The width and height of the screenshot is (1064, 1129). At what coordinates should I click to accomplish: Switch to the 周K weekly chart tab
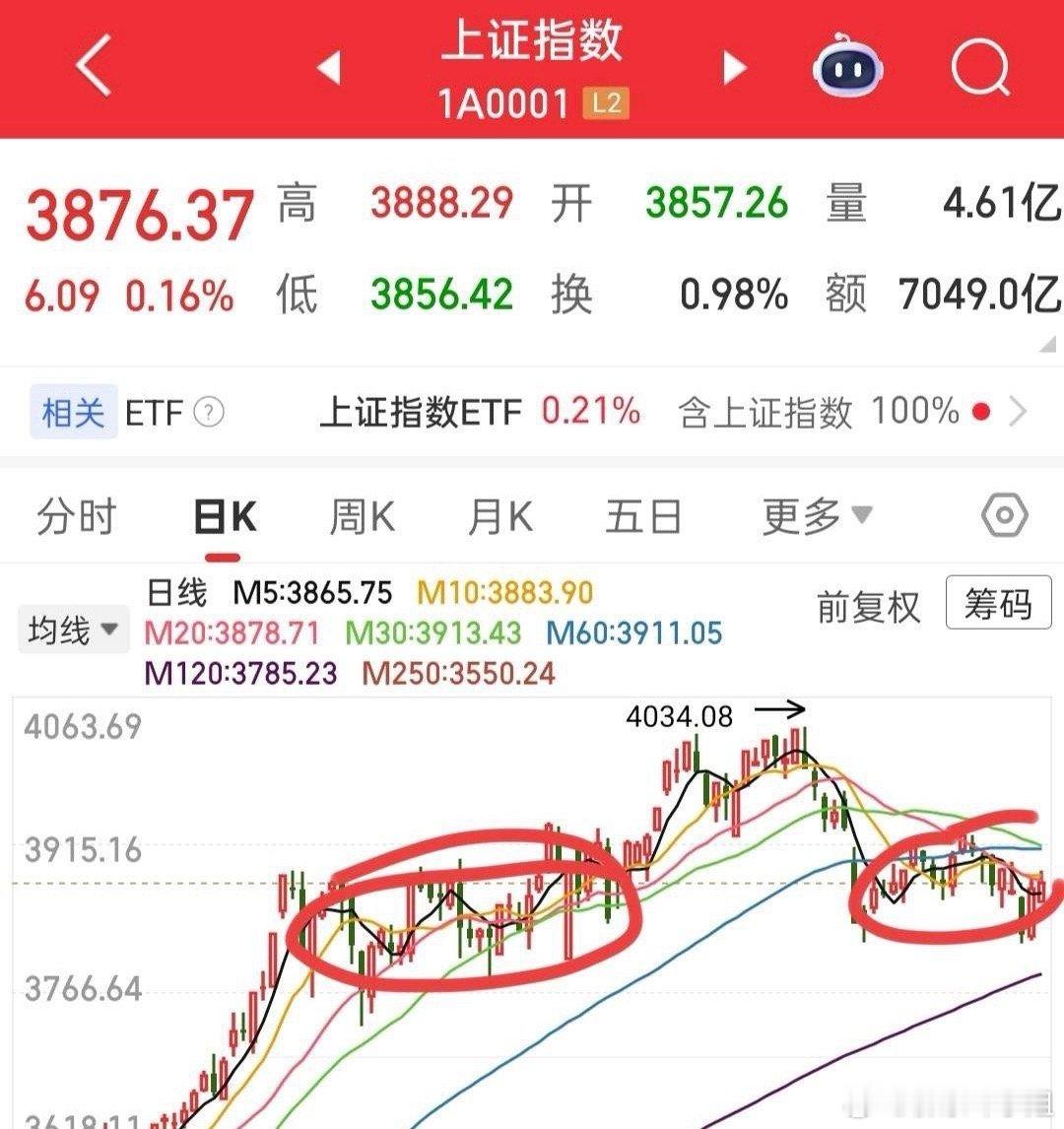362,515
